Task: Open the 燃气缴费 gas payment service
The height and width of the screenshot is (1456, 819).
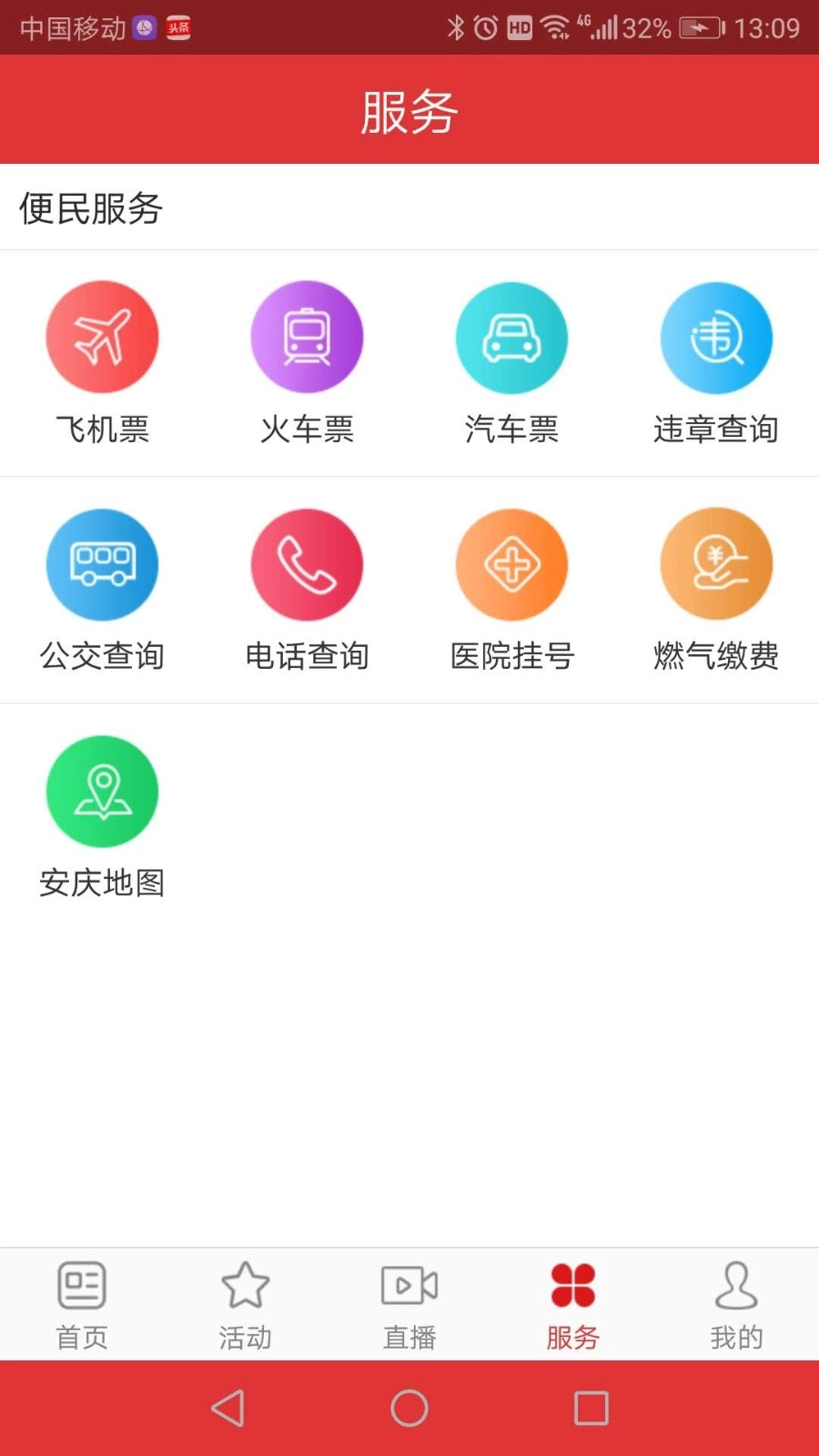Action: click(716, 564)
